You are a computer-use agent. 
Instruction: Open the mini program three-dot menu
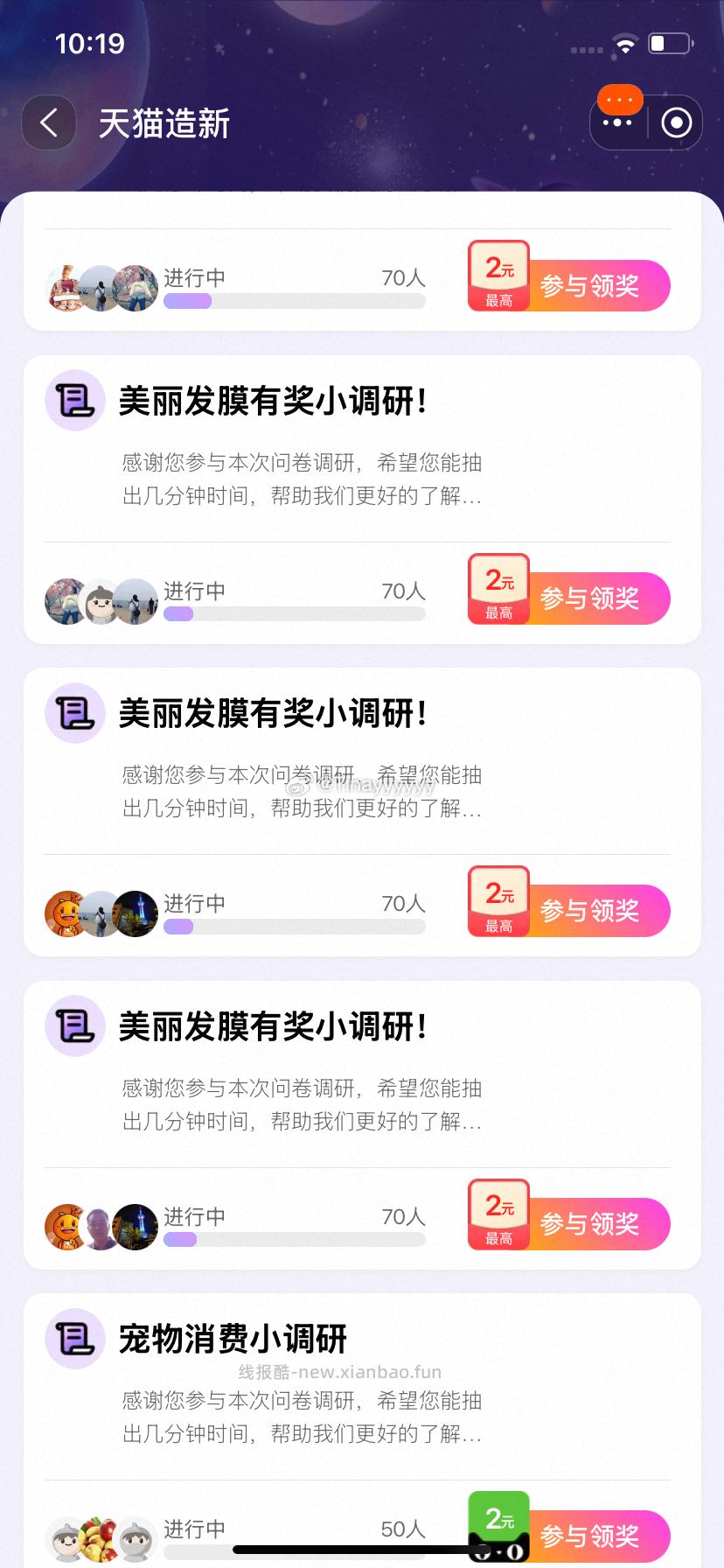617,122
